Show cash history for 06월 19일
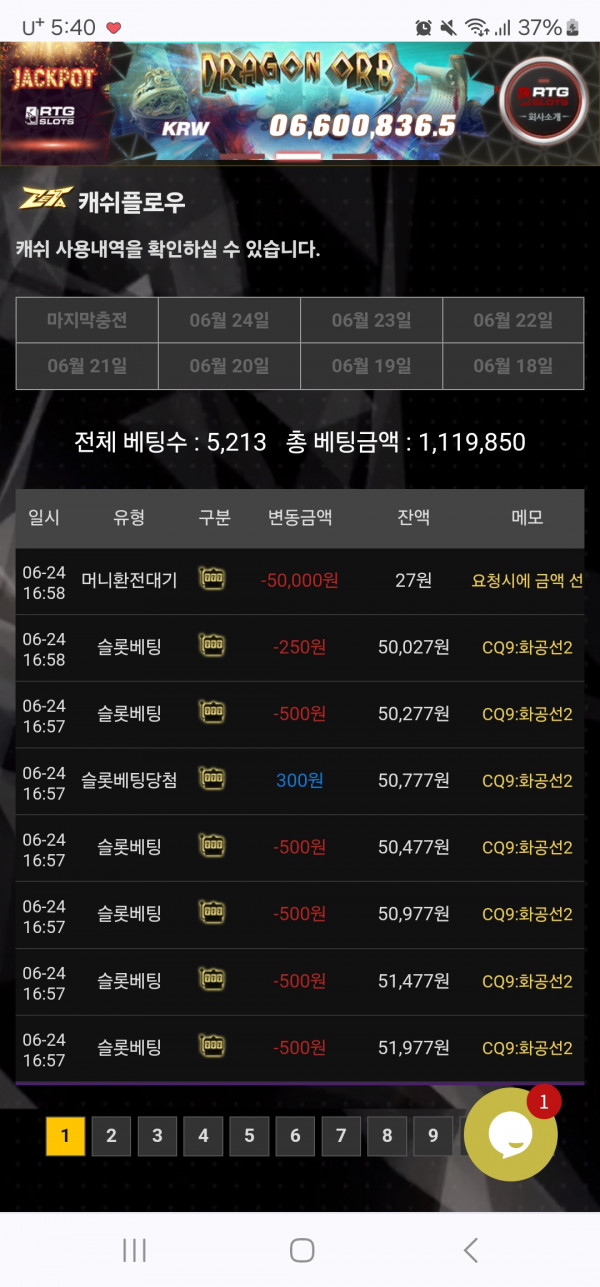This screenshot has height=1287, width=600. [x=371, y=366]
